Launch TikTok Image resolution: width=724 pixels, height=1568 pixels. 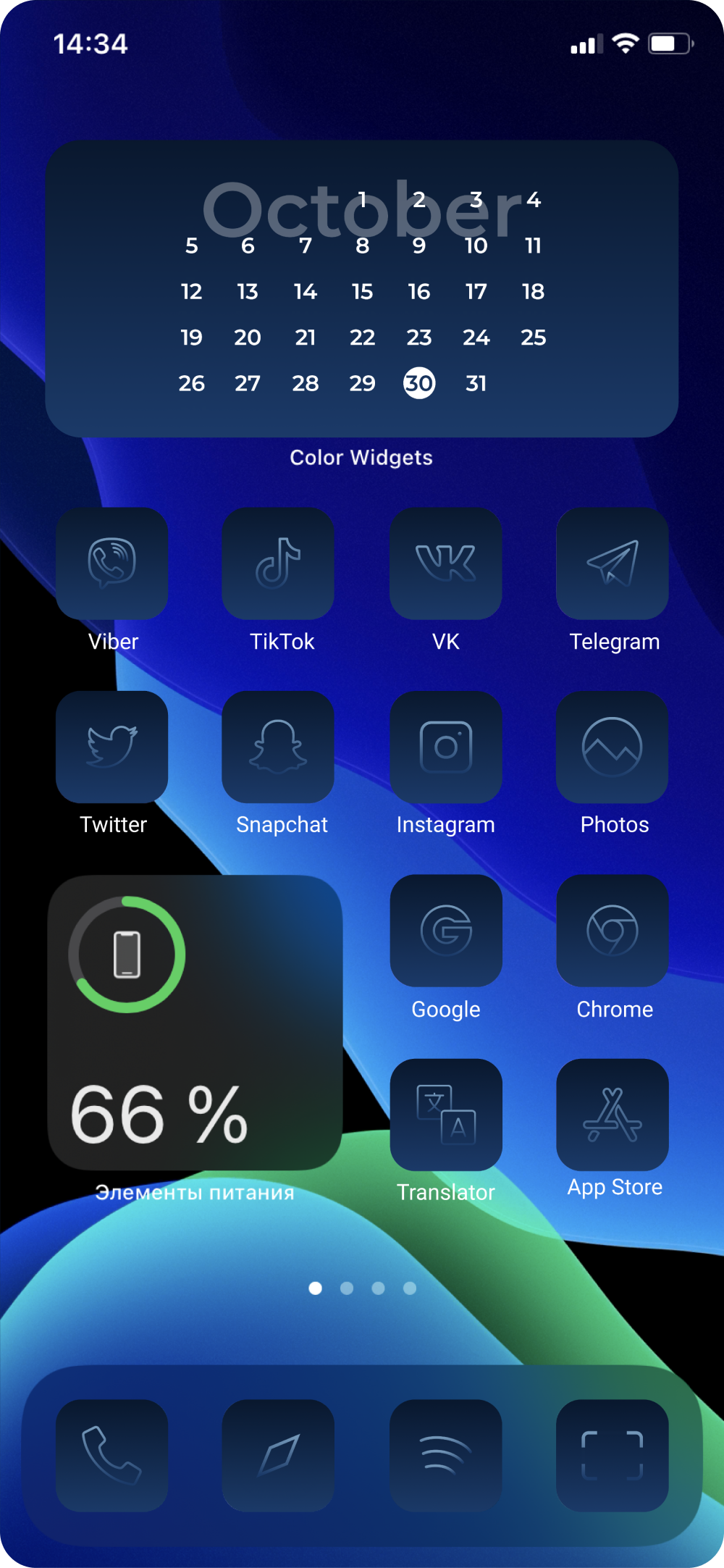(x=278, y=563)
